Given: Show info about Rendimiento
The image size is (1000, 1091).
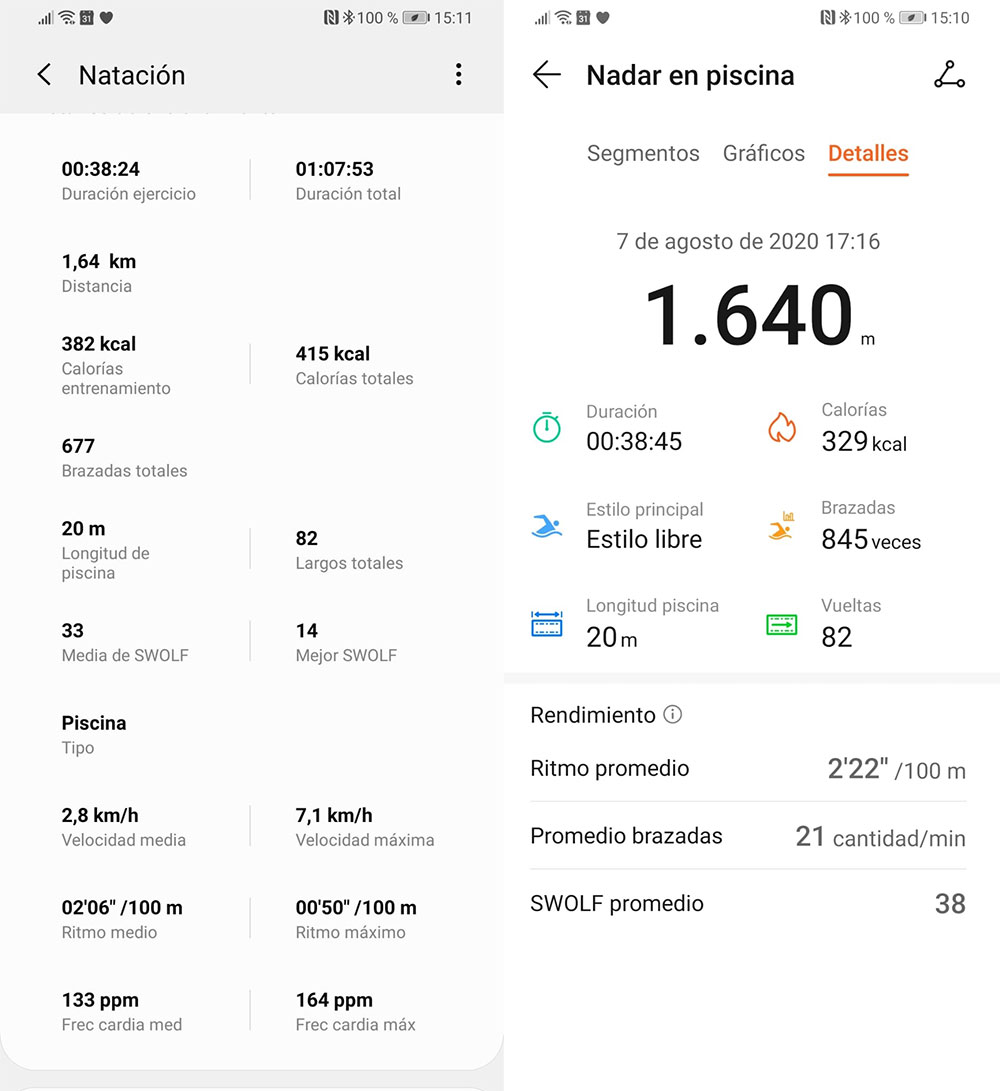Looking at the screenshot, I should point(673,715).
